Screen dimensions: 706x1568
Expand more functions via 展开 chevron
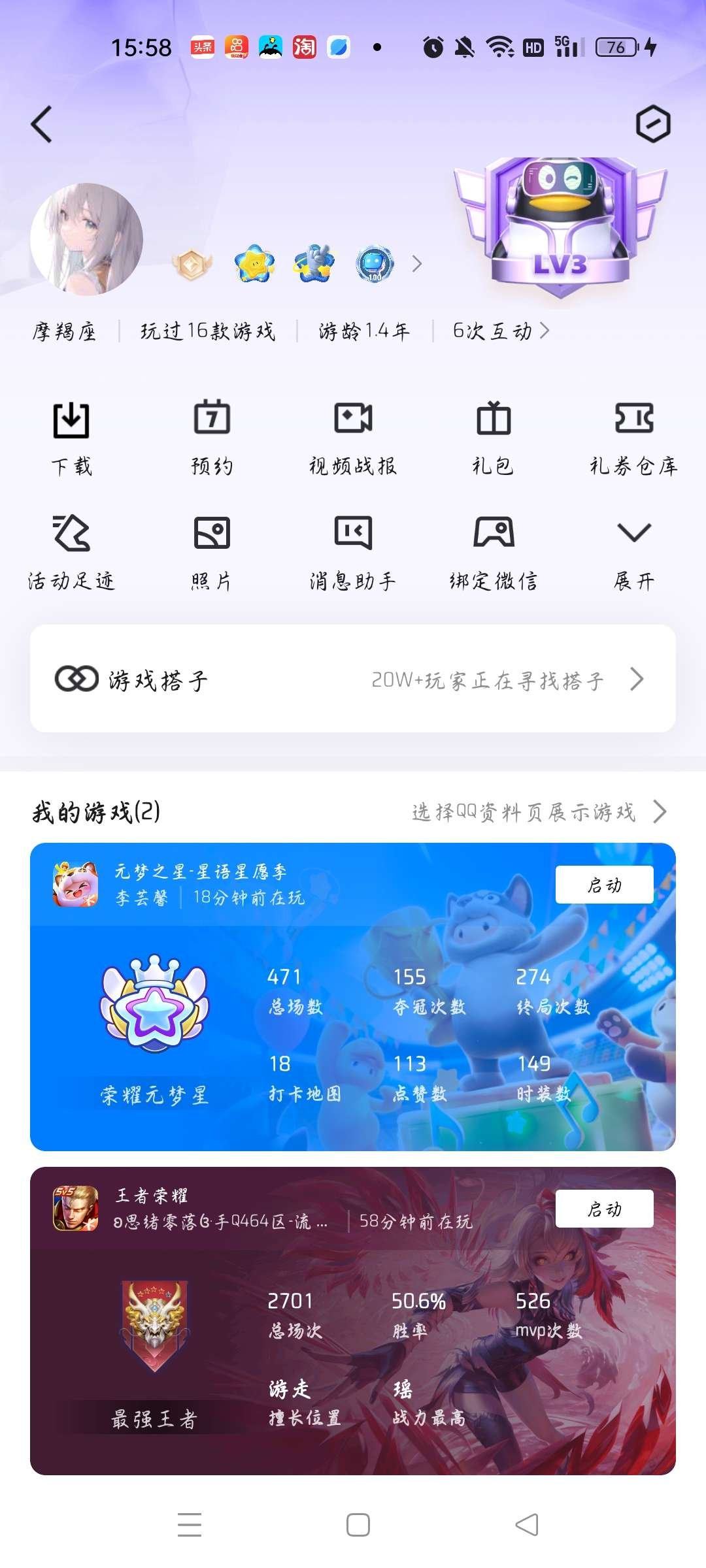coord(634,534)
